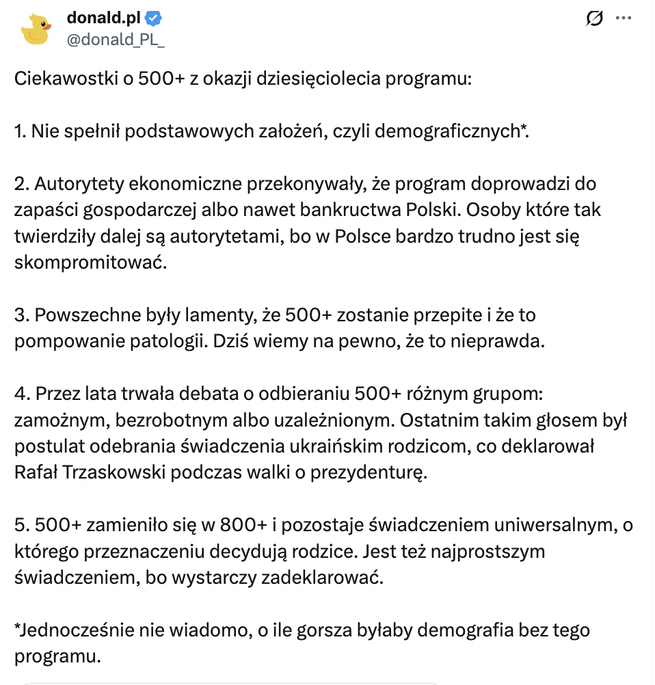Open the donald.pl duck profile picture
Image resolution: width=655 pixels, height=685 pixels.
click(x=37, y=29)
